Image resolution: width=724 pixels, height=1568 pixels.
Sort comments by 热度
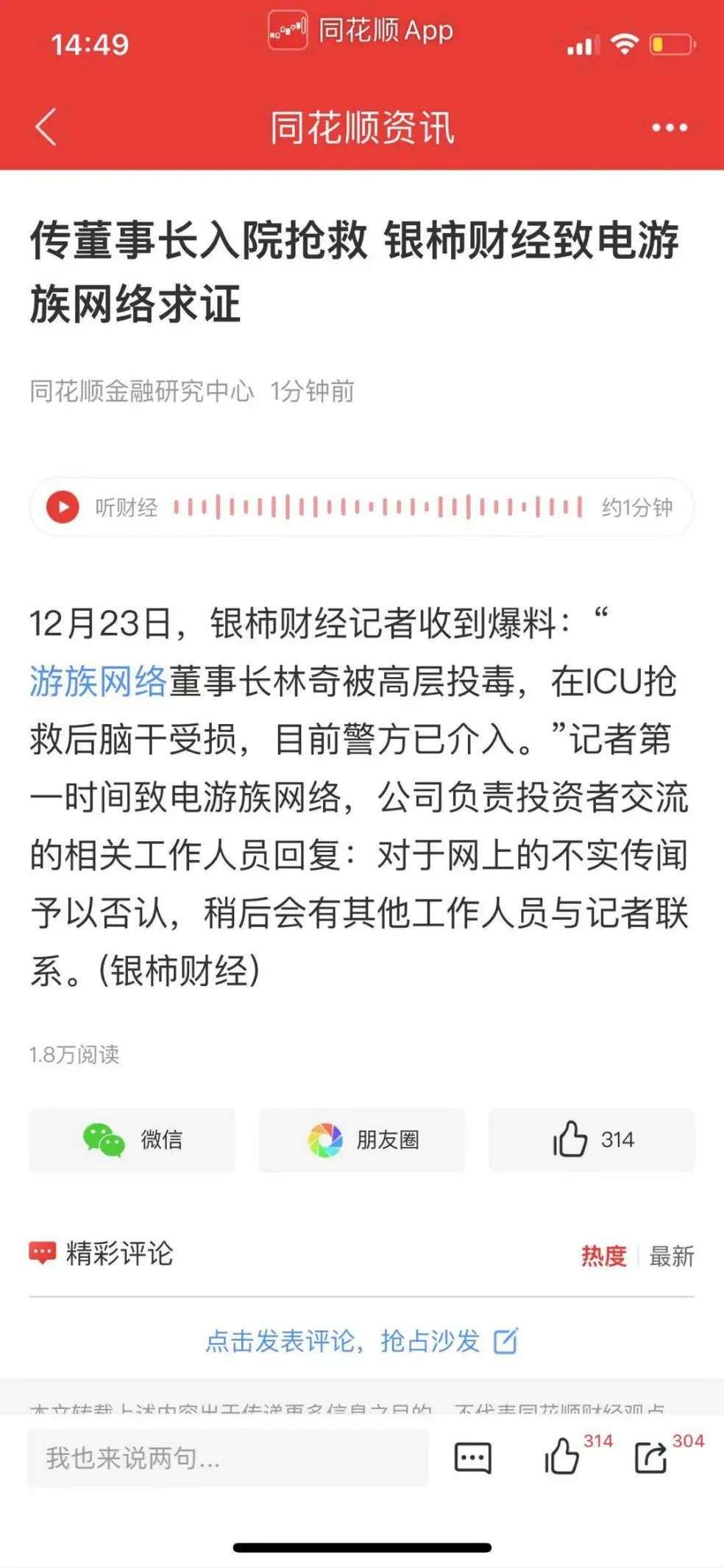pyautogui.click(x=603, y=1256)
